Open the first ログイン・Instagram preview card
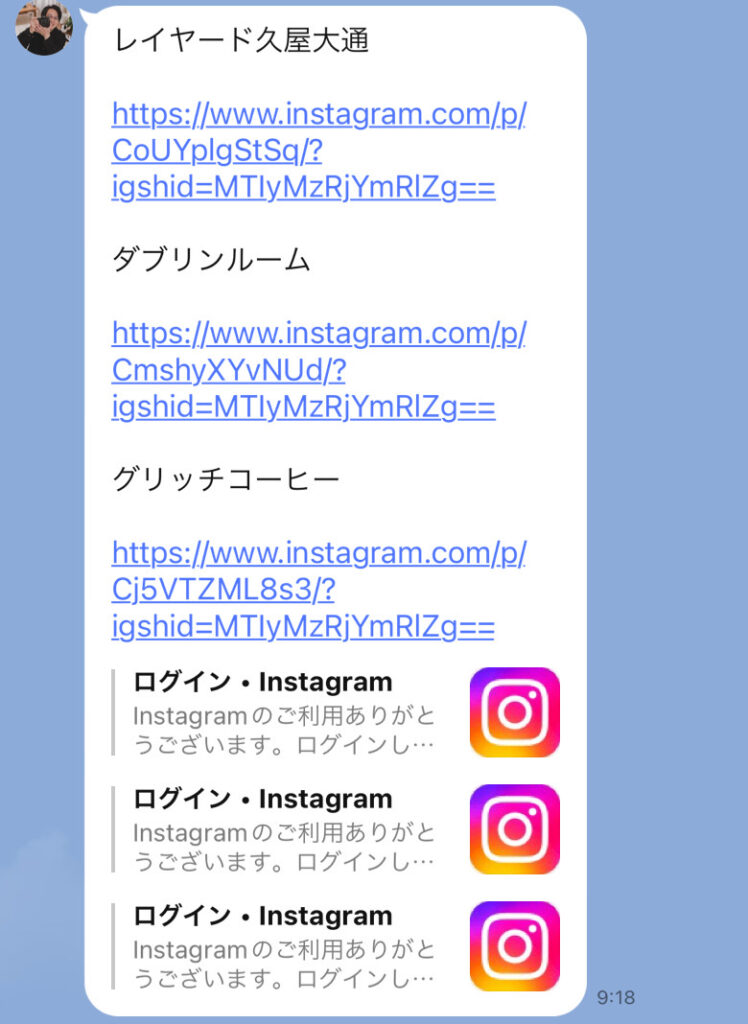This screenshot has height=1024, width=748. 335,712
